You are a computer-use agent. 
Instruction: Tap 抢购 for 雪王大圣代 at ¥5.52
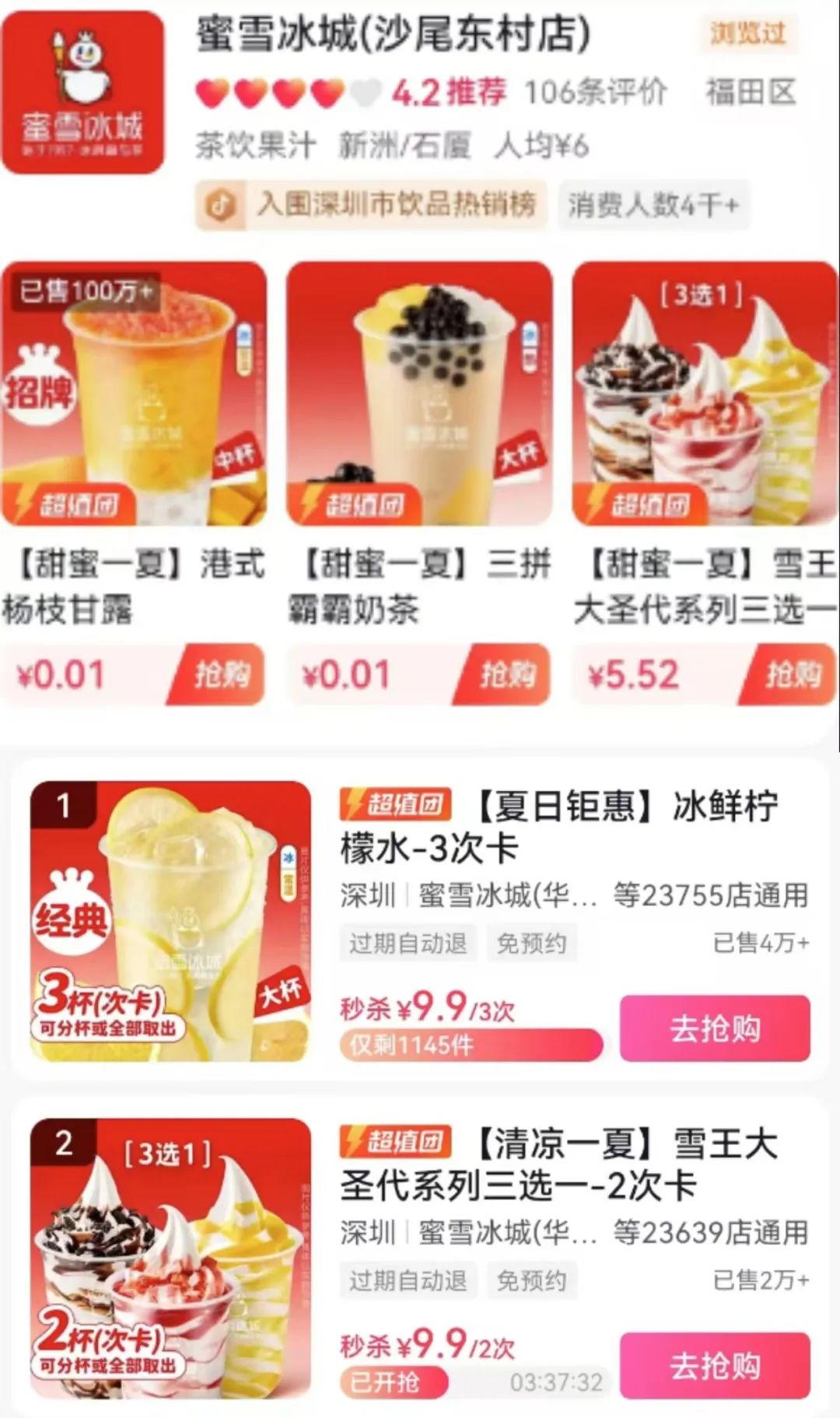[x=791, y=675]
